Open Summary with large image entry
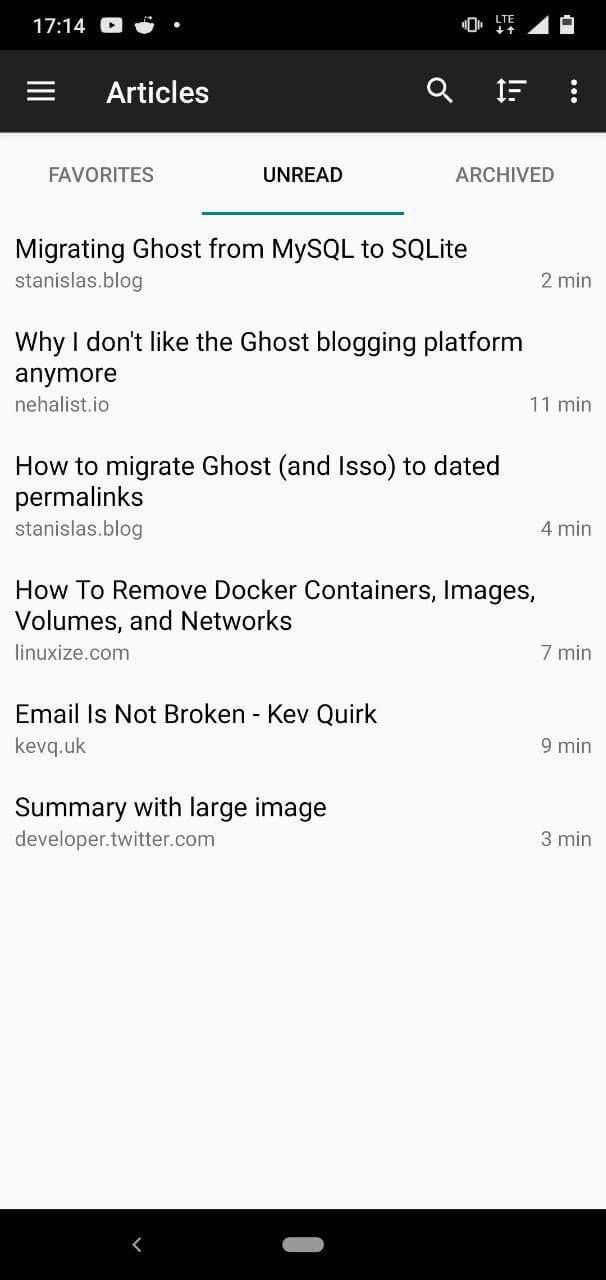 tap(303, 822)
